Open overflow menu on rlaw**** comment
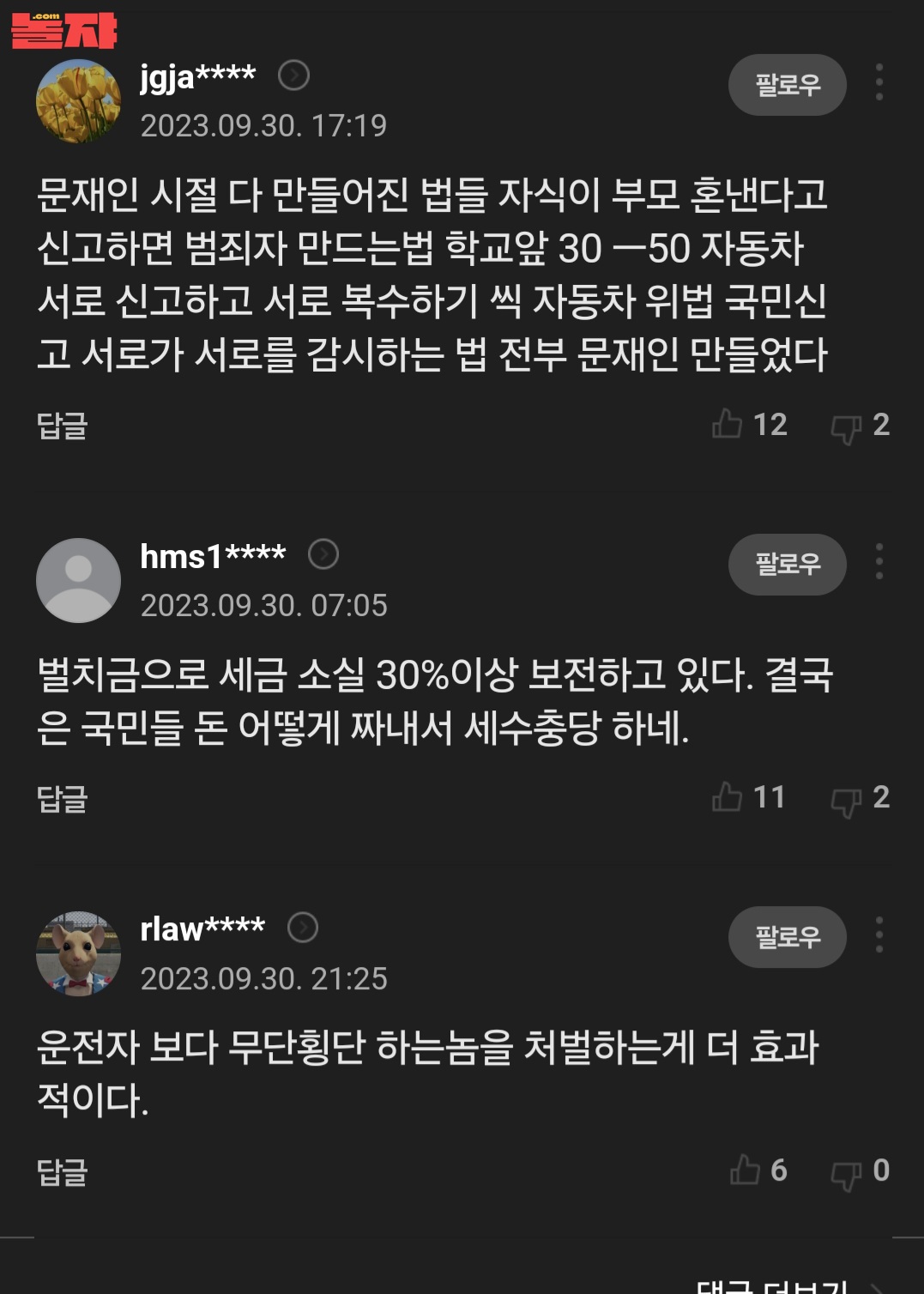The width and height of the screenshot is (924, 1294). pos(879,934)
